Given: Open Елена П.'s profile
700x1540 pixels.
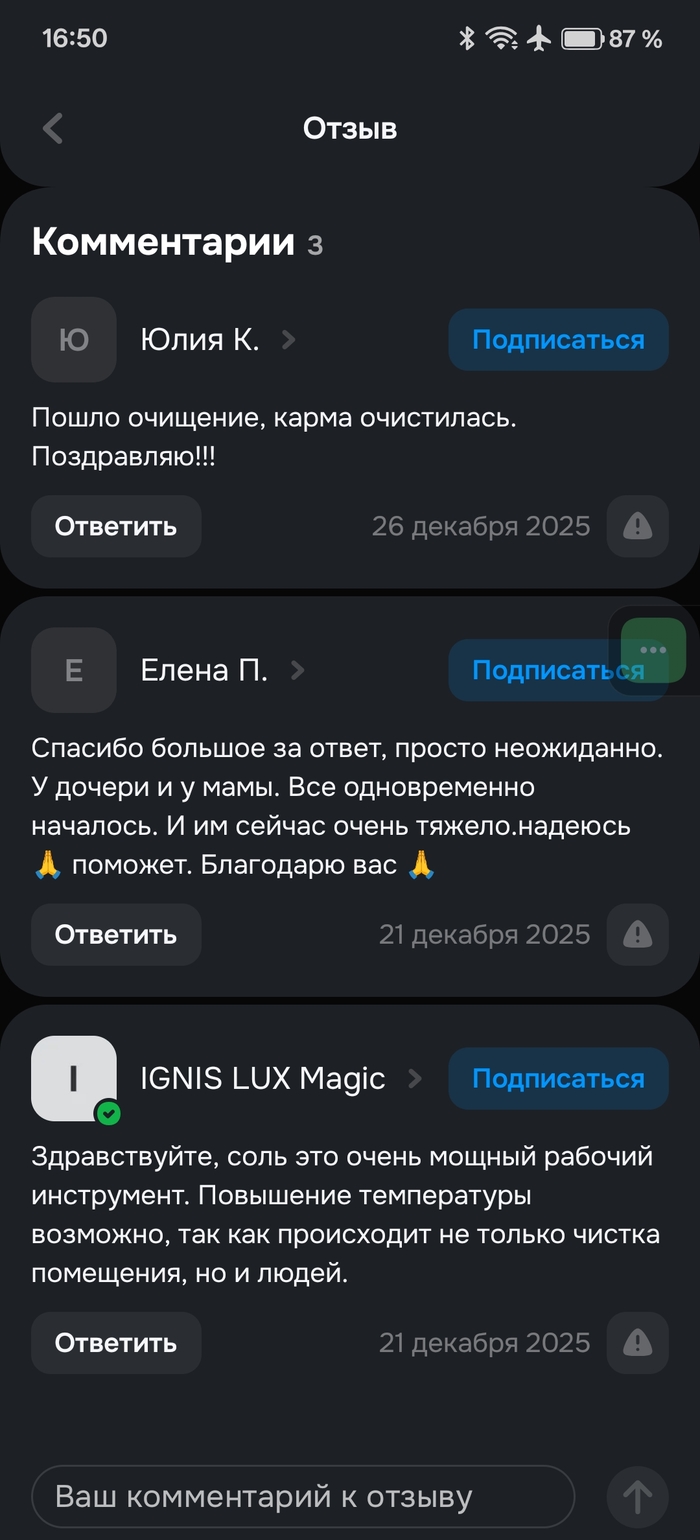Looking at the screenshot, I should click(x=204, y=670).
